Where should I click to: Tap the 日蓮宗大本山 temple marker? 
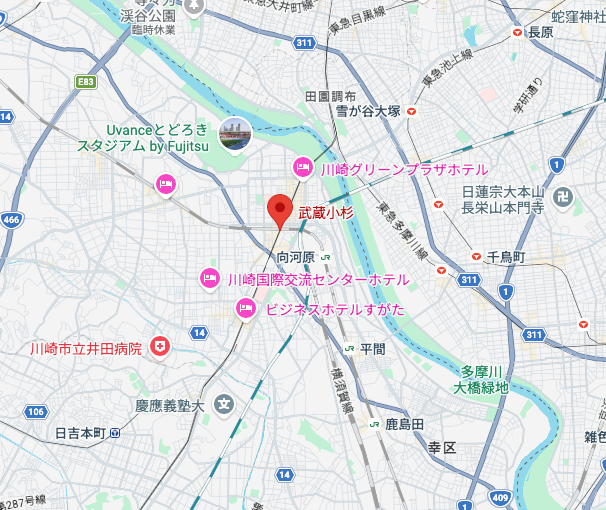pyautogui.click(x=564, y=193)
